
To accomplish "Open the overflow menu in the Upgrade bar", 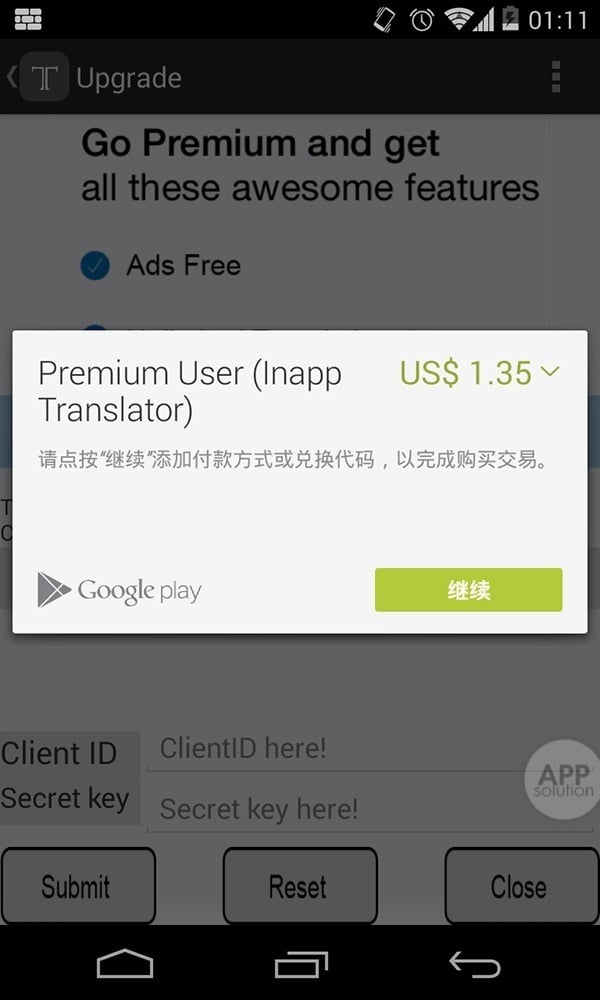I will pyautogui.click(x=556, y=77).
